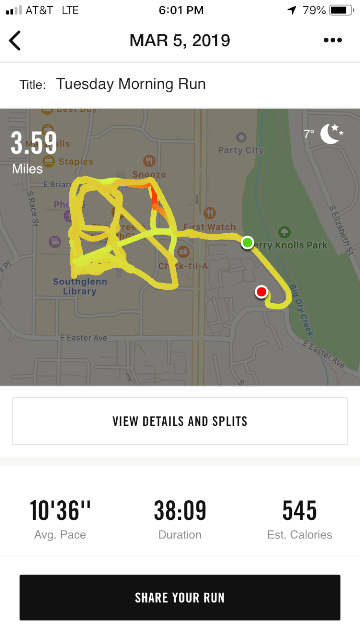
Task: Open the run route map
Action: point(180,247)
